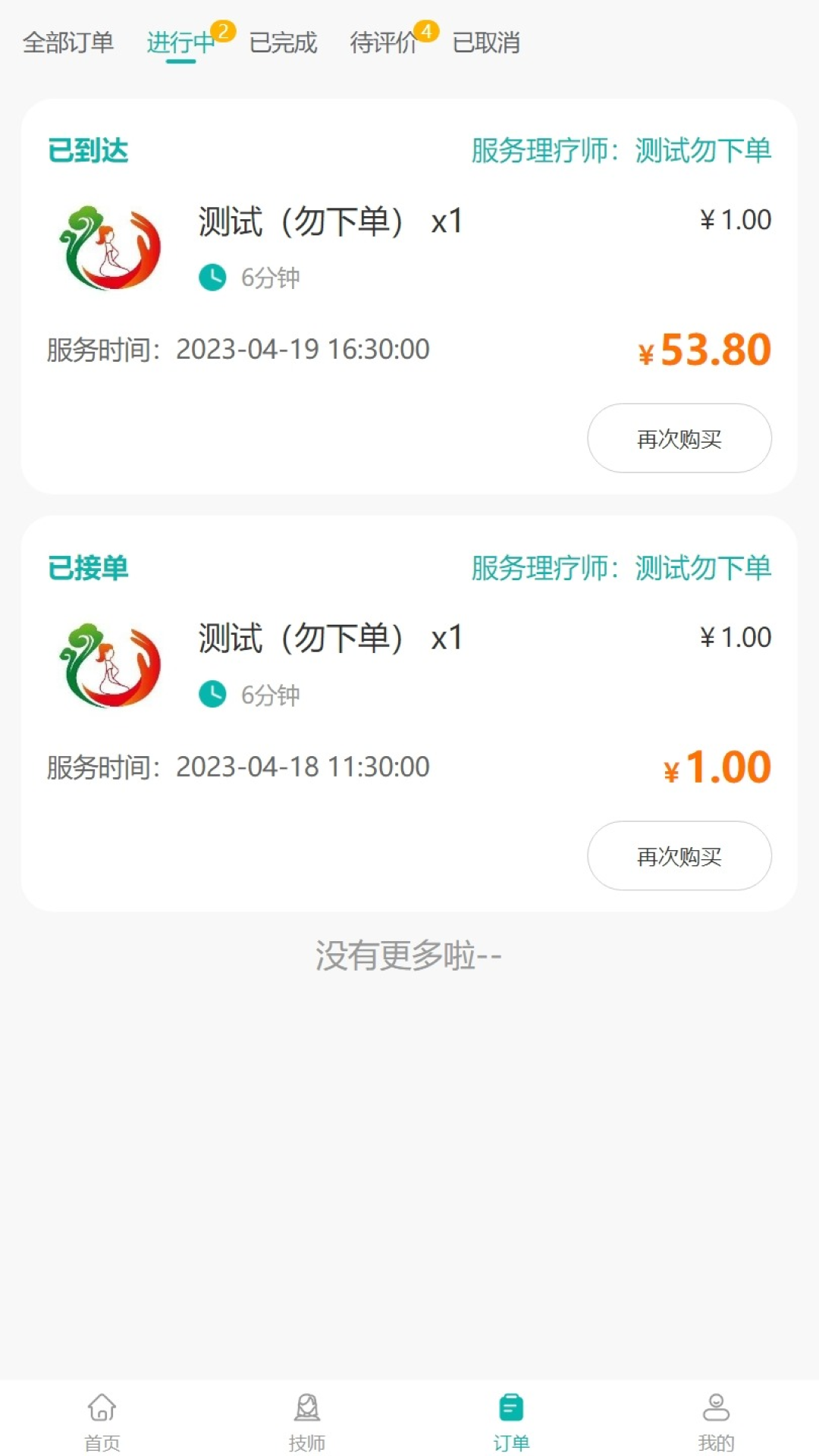Tap 再次购买 on the 已到达 order
The image size is (819, 1456).
(x=679, y=438)
